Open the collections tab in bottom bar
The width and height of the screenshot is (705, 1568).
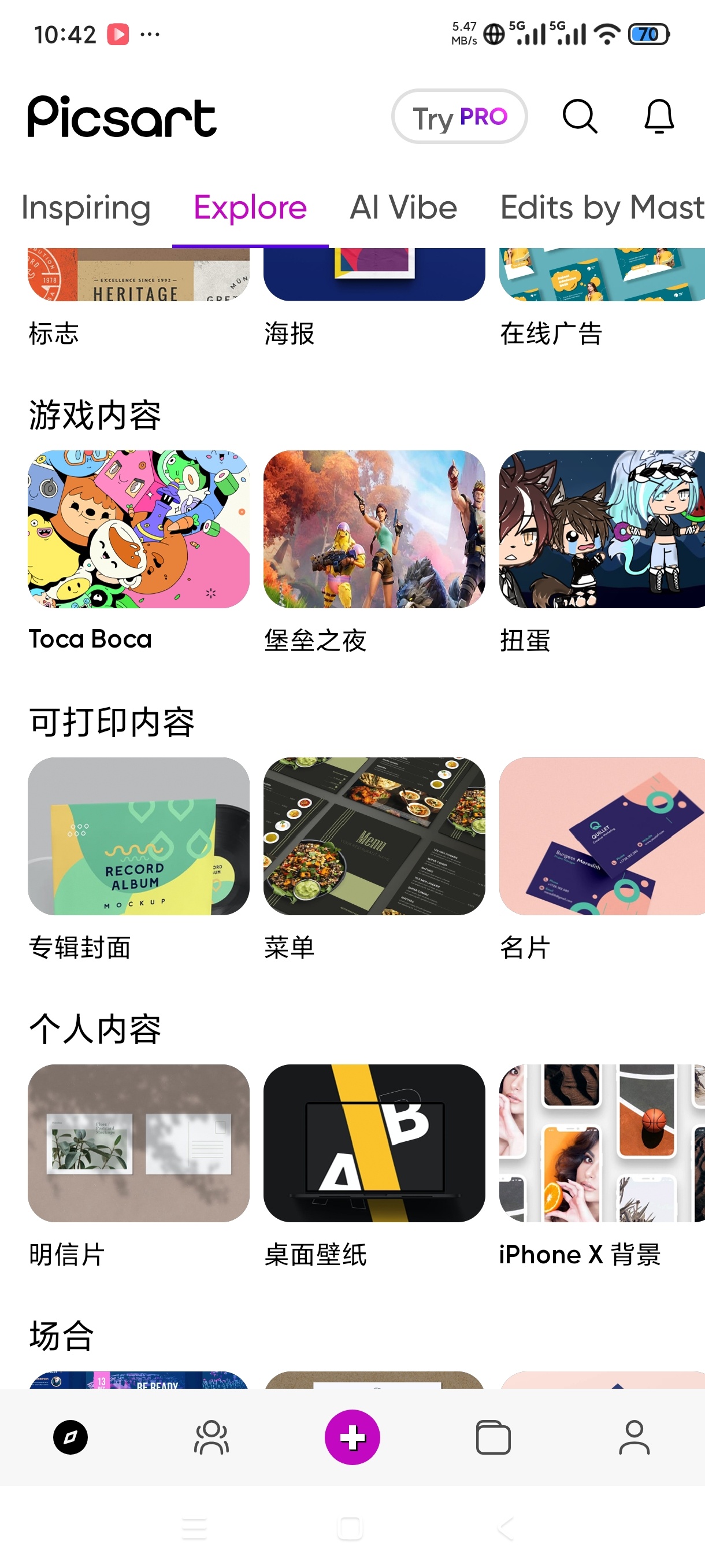click(x=493, y=1437)
